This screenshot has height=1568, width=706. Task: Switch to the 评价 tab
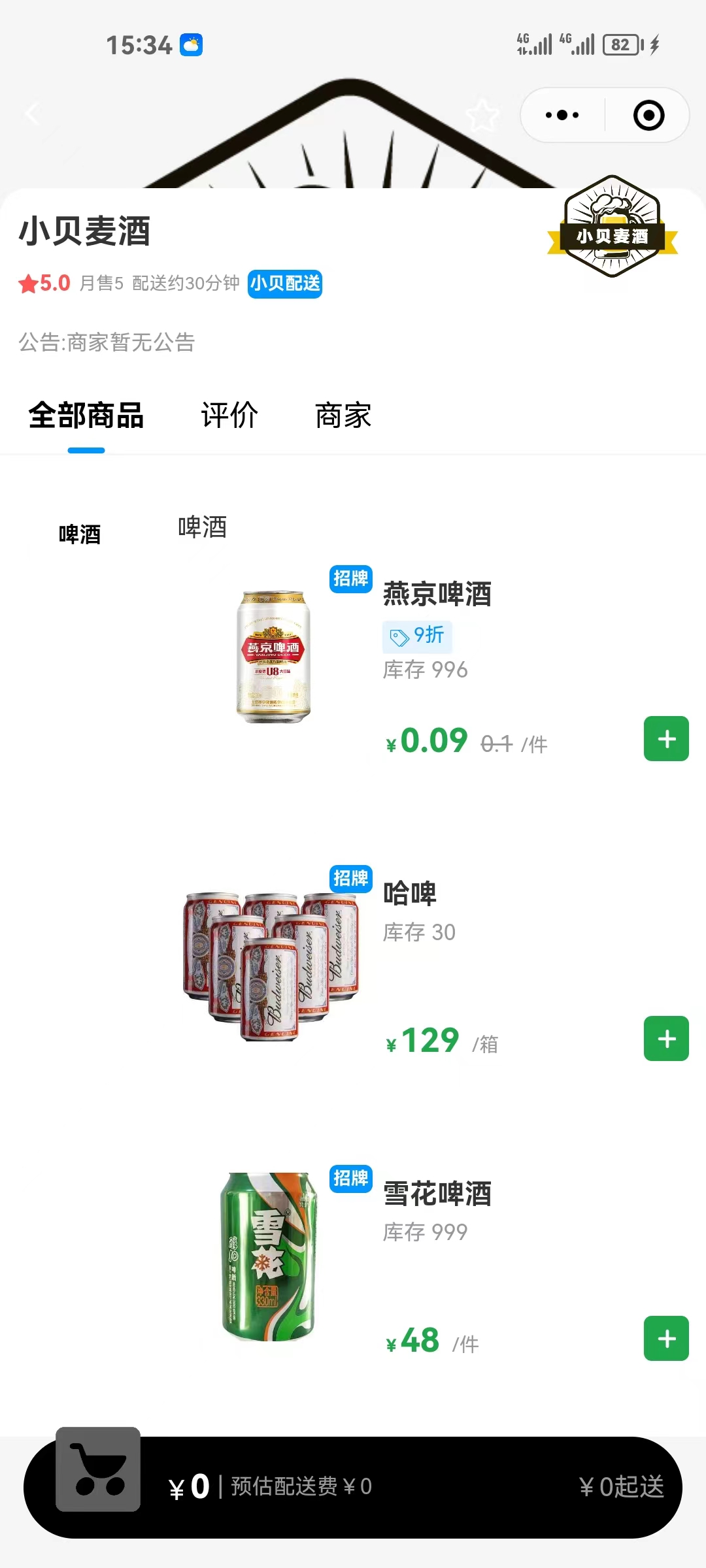pyautogui.click(x=229, y=416)
